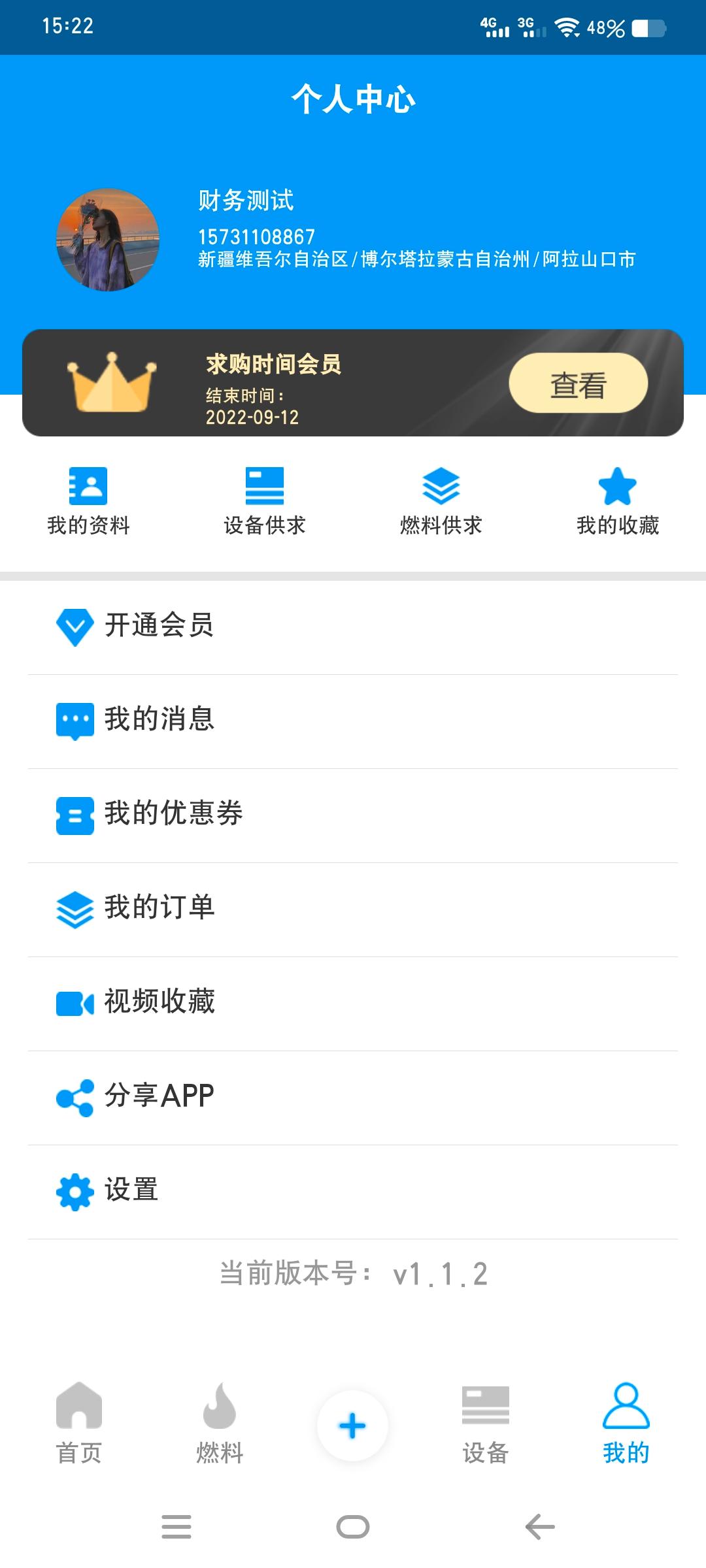View 我的订单 orders

(x=353, y=908)
